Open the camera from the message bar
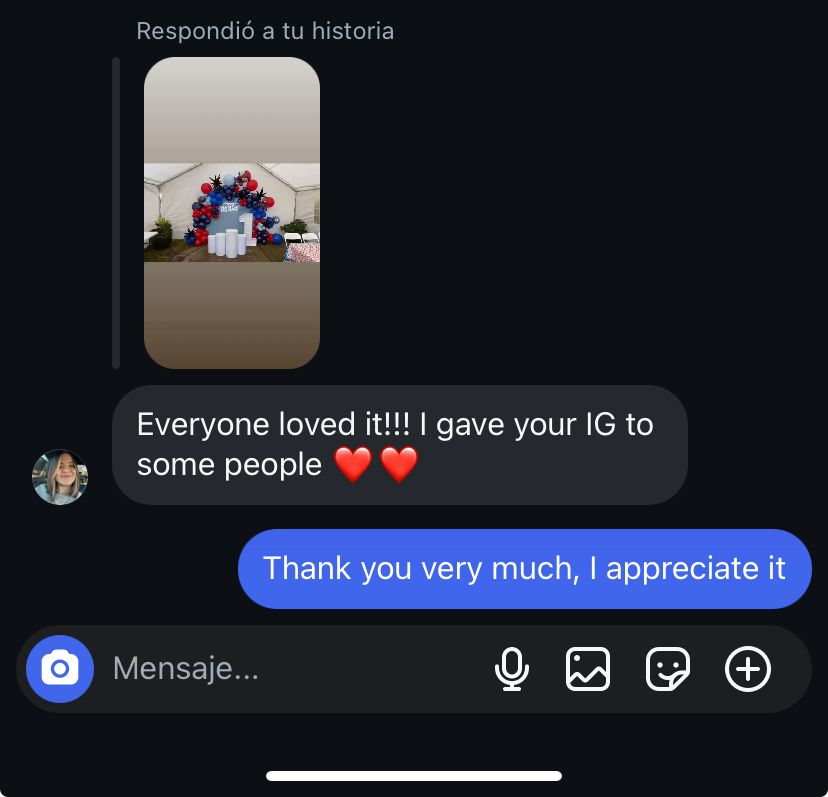 60,668
